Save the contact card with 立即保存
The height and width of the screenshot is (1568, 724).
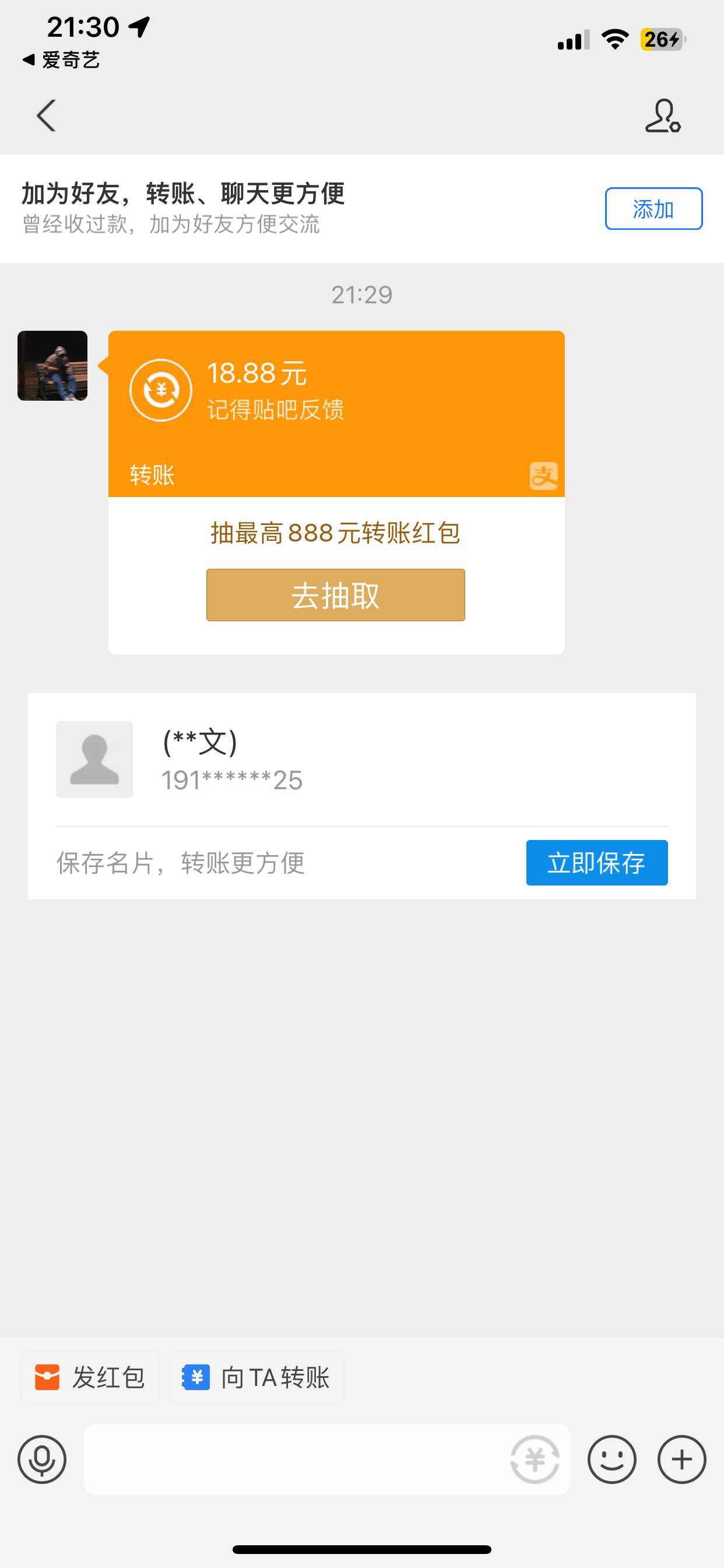click(596, 863)
